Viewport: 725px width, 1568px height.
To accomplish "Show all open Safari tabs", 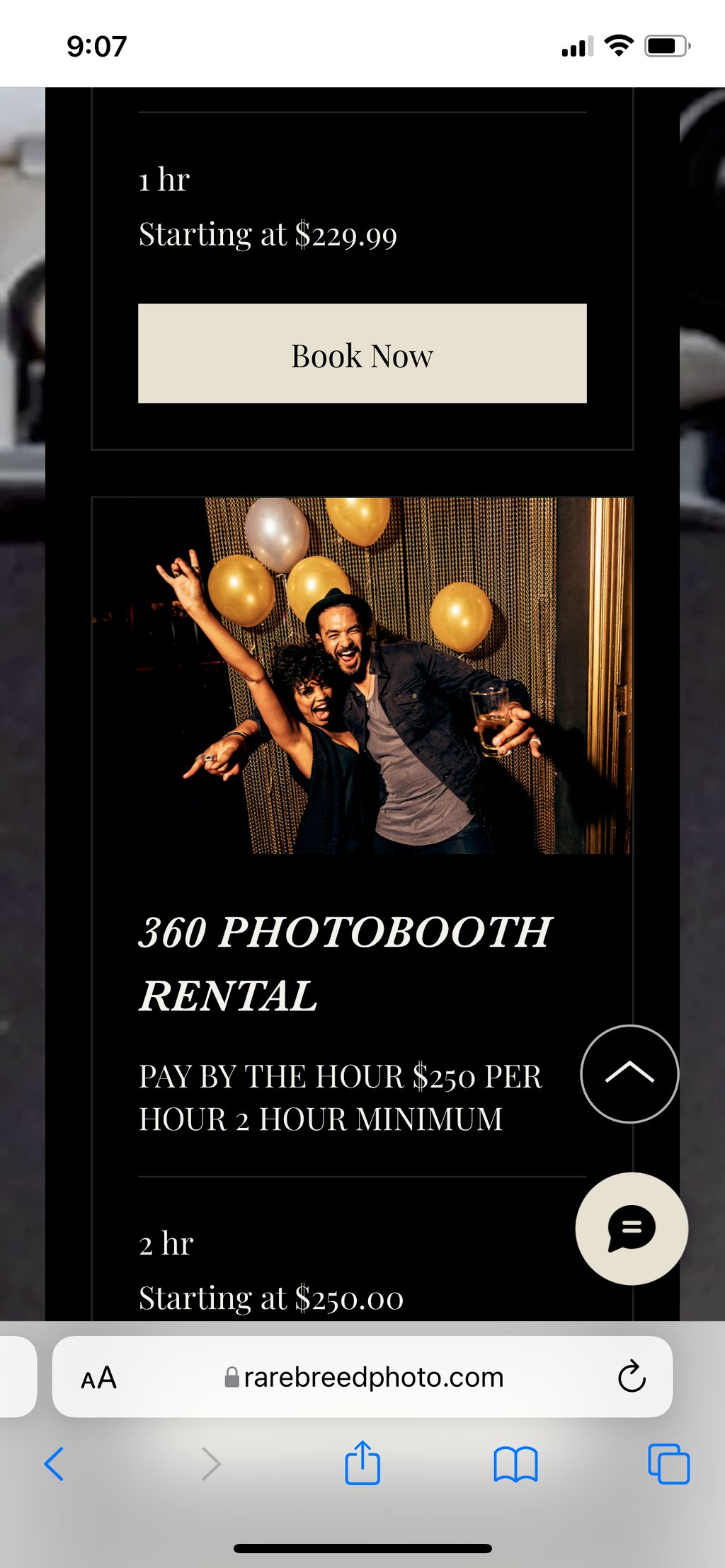I will (x=668, y=1463).
